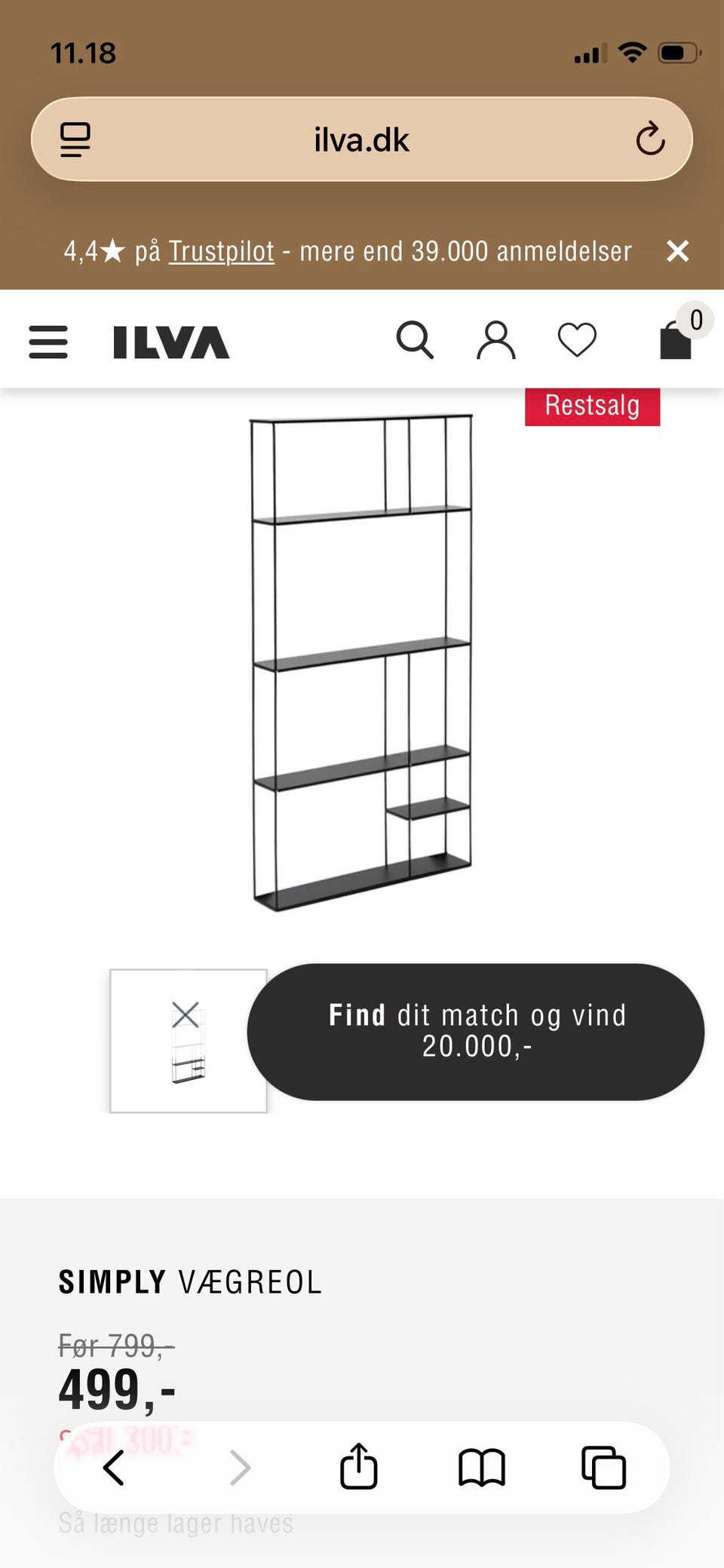The width and height of the screenshot is (724, 1568).
Task: Tap the forward arrow in Safari toolbar
Action: (240, 1466)
